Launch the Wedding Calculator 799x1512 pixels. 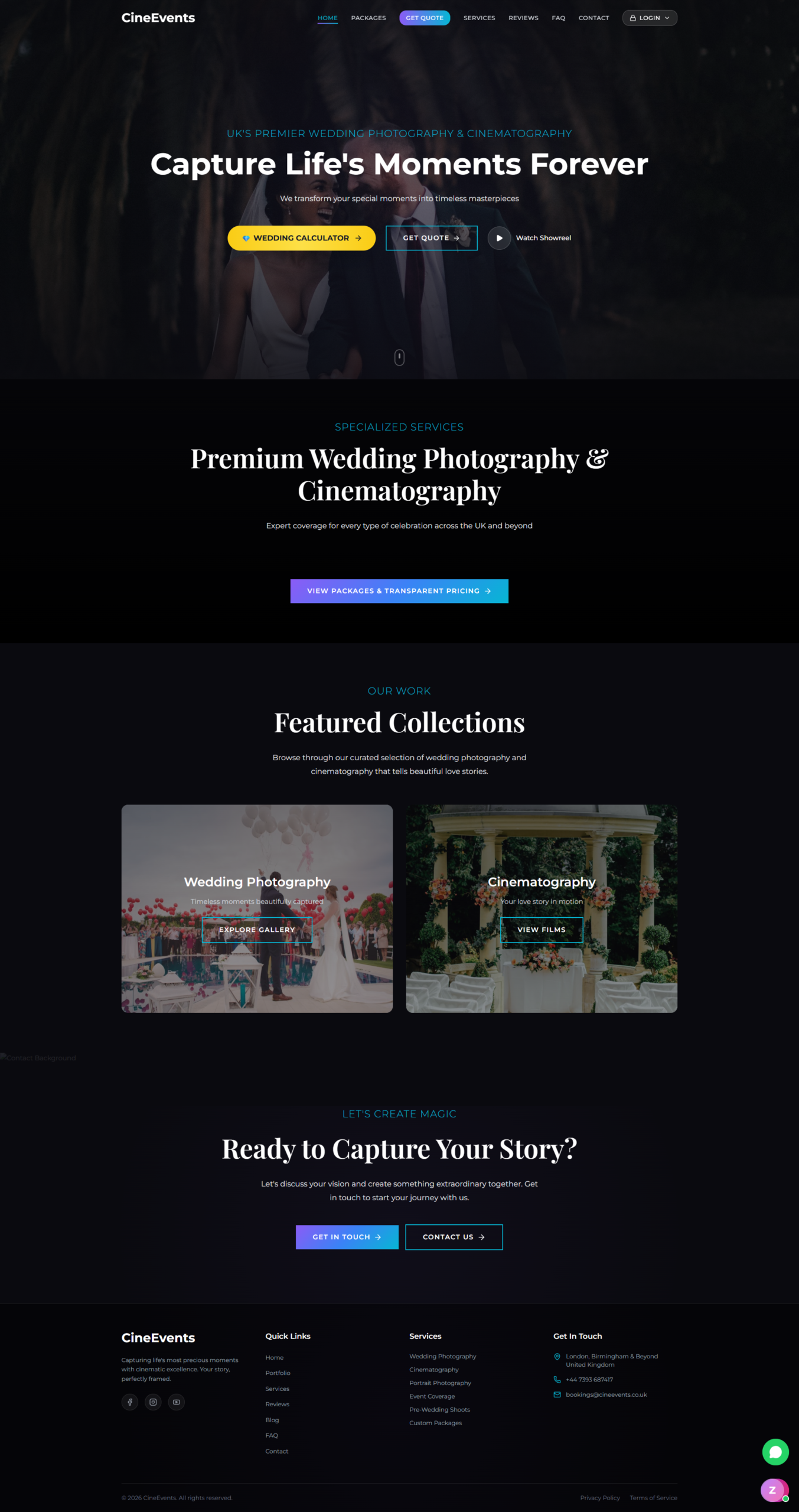(x=301, y=238)
